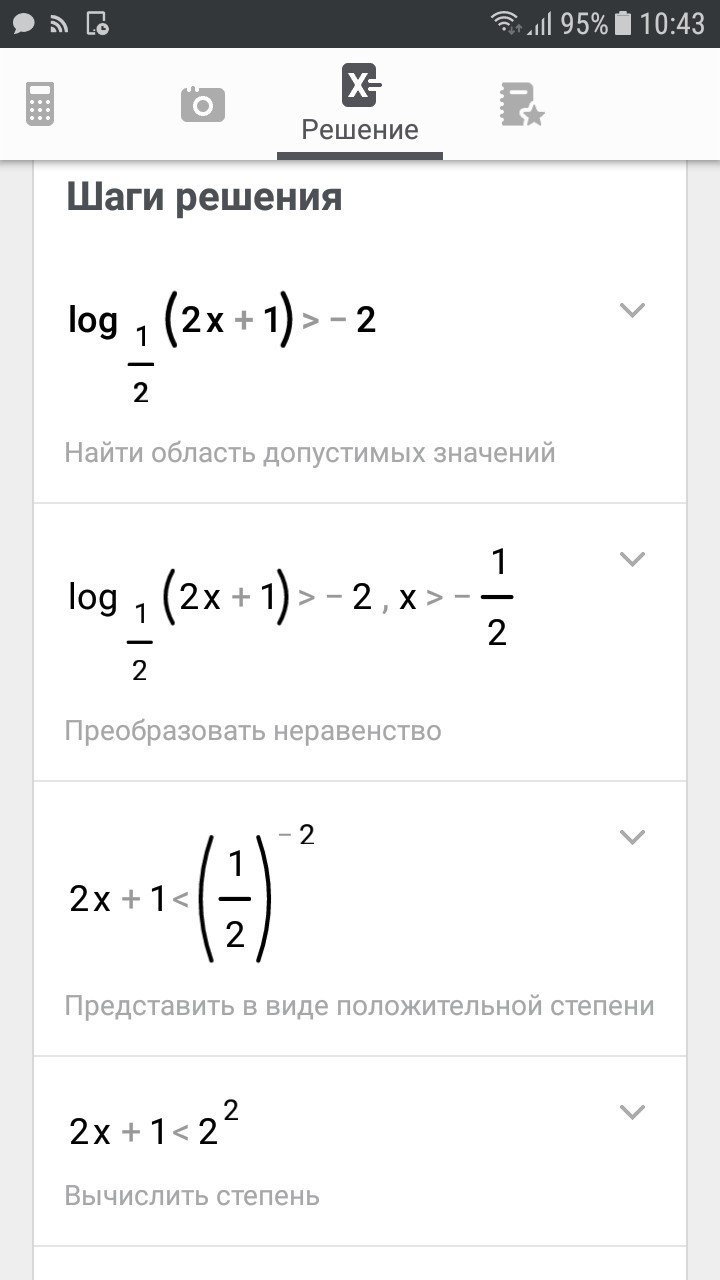The height and width of the screenshot is (1280, 720).
Task: Open the calculator tab
Action: click(x=40, y=104)
